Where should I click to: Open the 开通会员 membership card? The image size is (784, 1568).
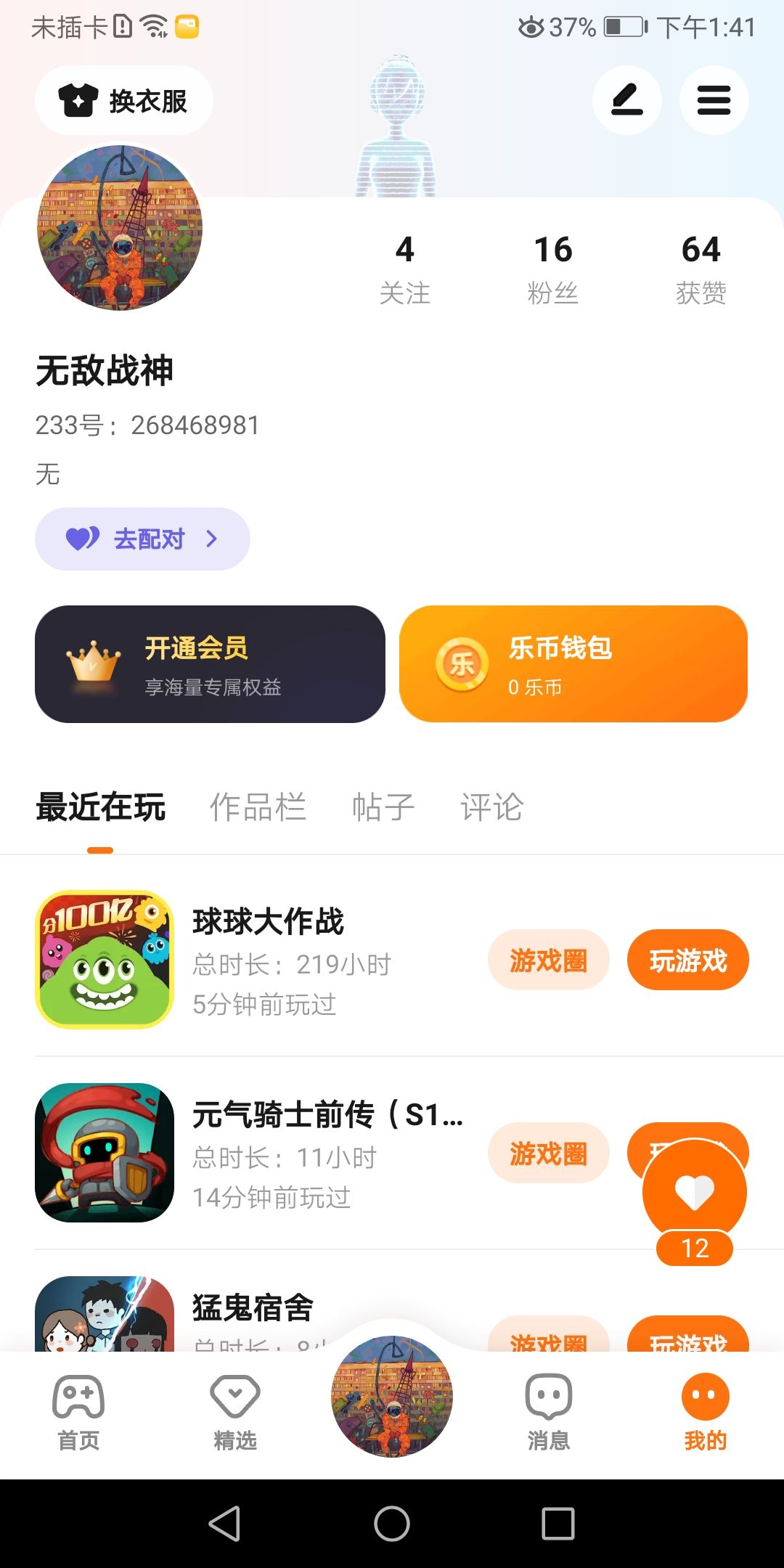(x=210, y=664)
